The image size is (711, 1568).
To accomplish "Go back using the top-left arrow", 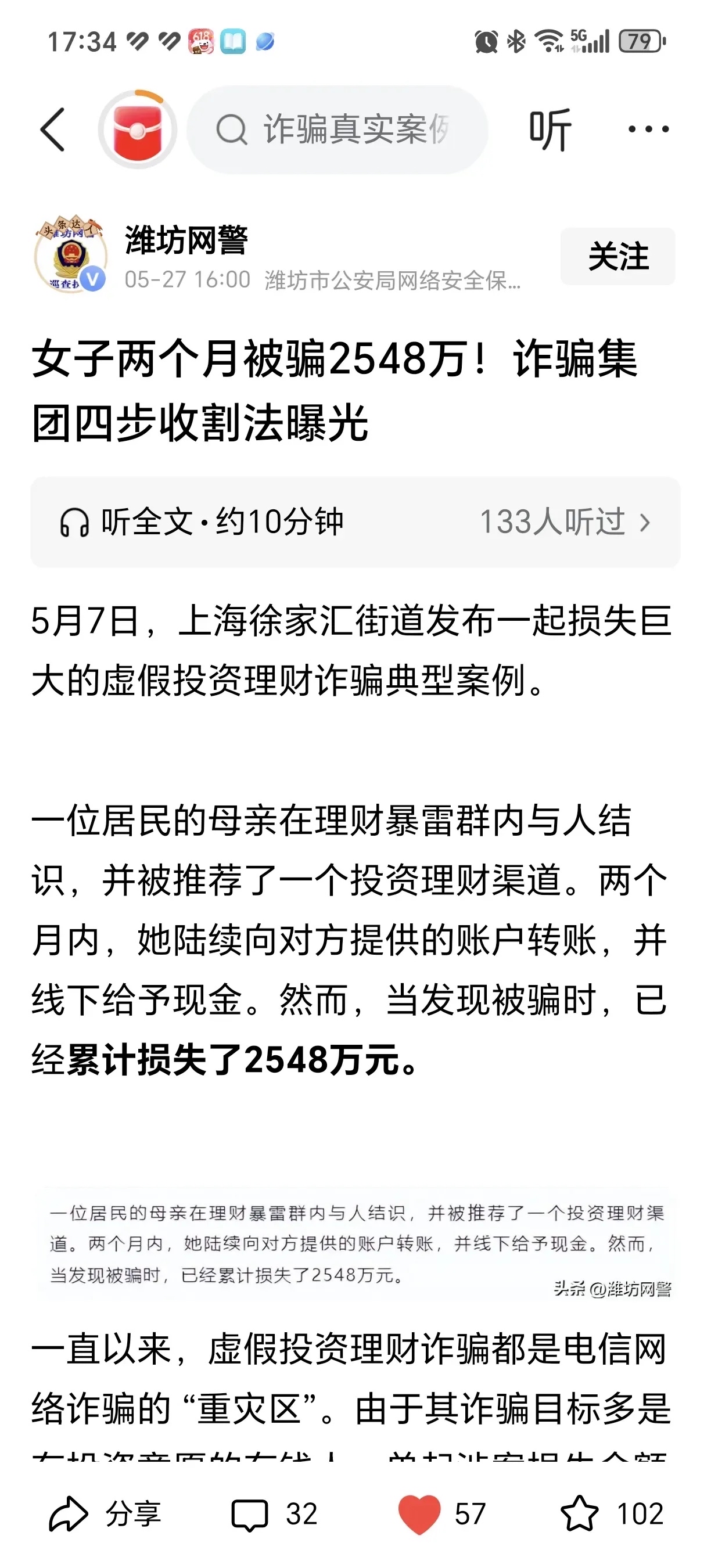I will (53, 130).
